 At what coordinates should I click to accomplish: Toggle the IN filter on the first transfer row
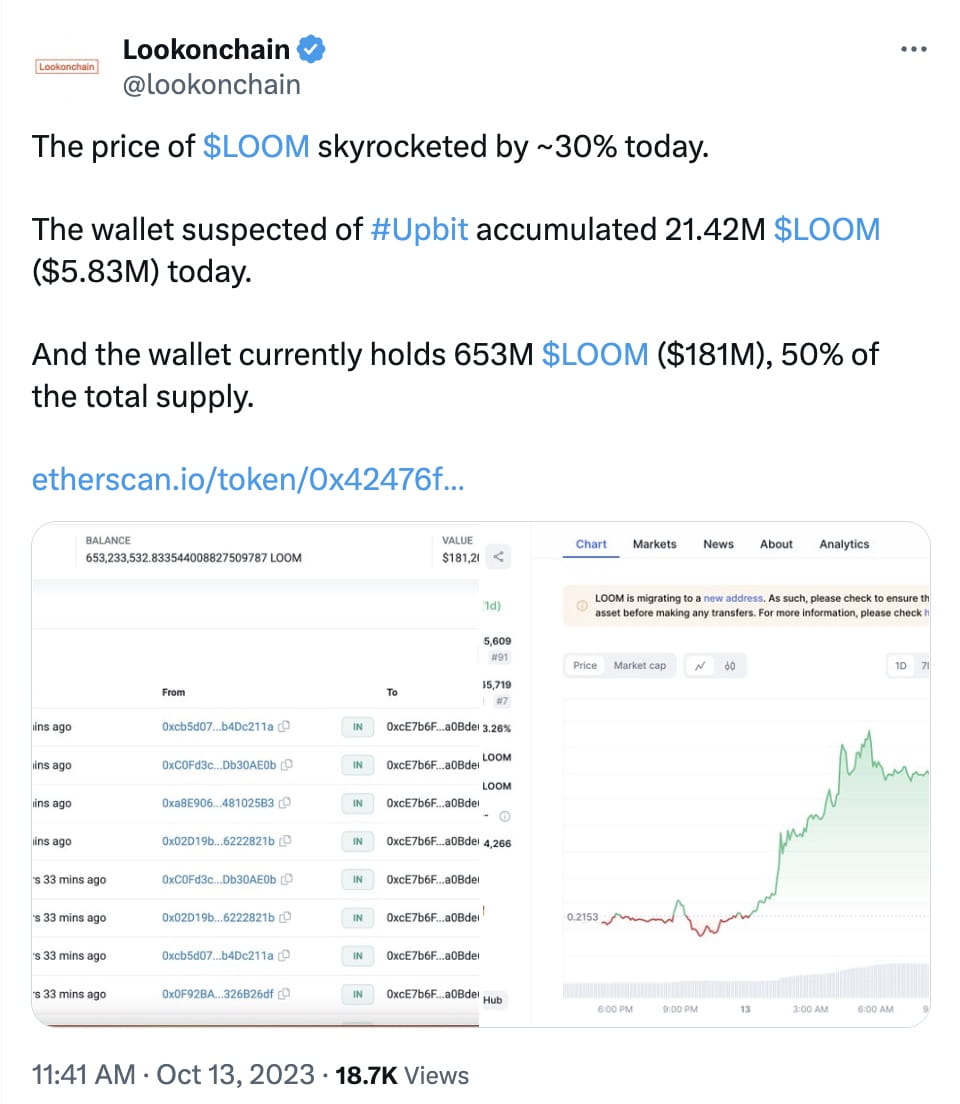pyautogui.click(x=357, y=727)
